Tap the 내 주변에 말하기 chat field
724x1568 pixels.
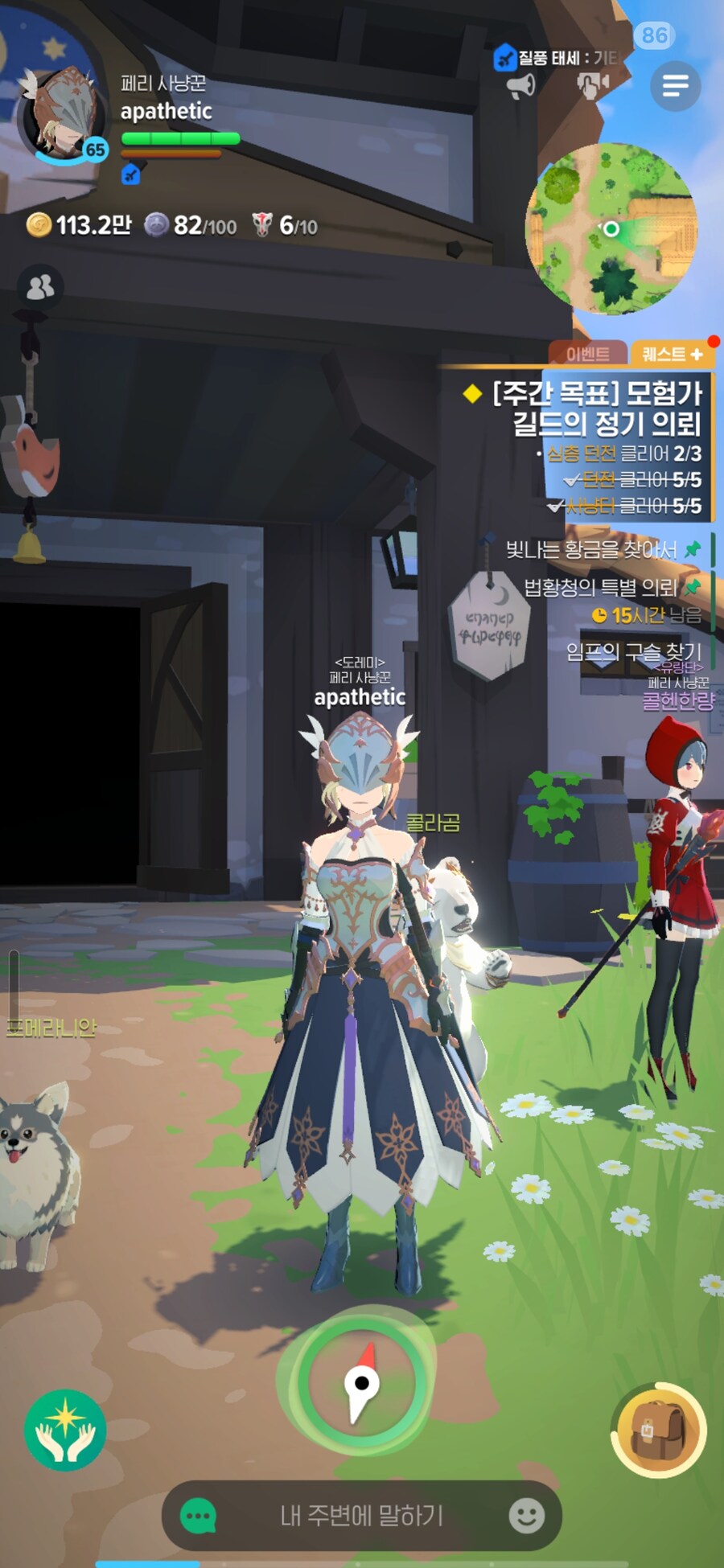361,1516
